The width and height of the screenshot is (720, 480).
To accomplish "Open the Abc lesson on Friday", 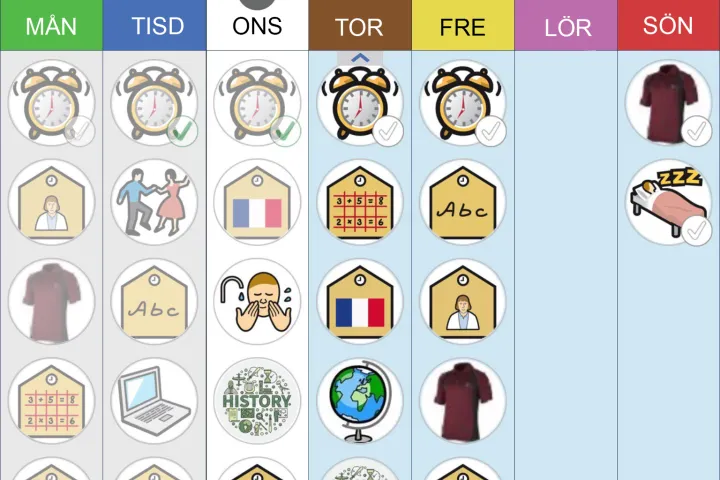I will [462, 202].
